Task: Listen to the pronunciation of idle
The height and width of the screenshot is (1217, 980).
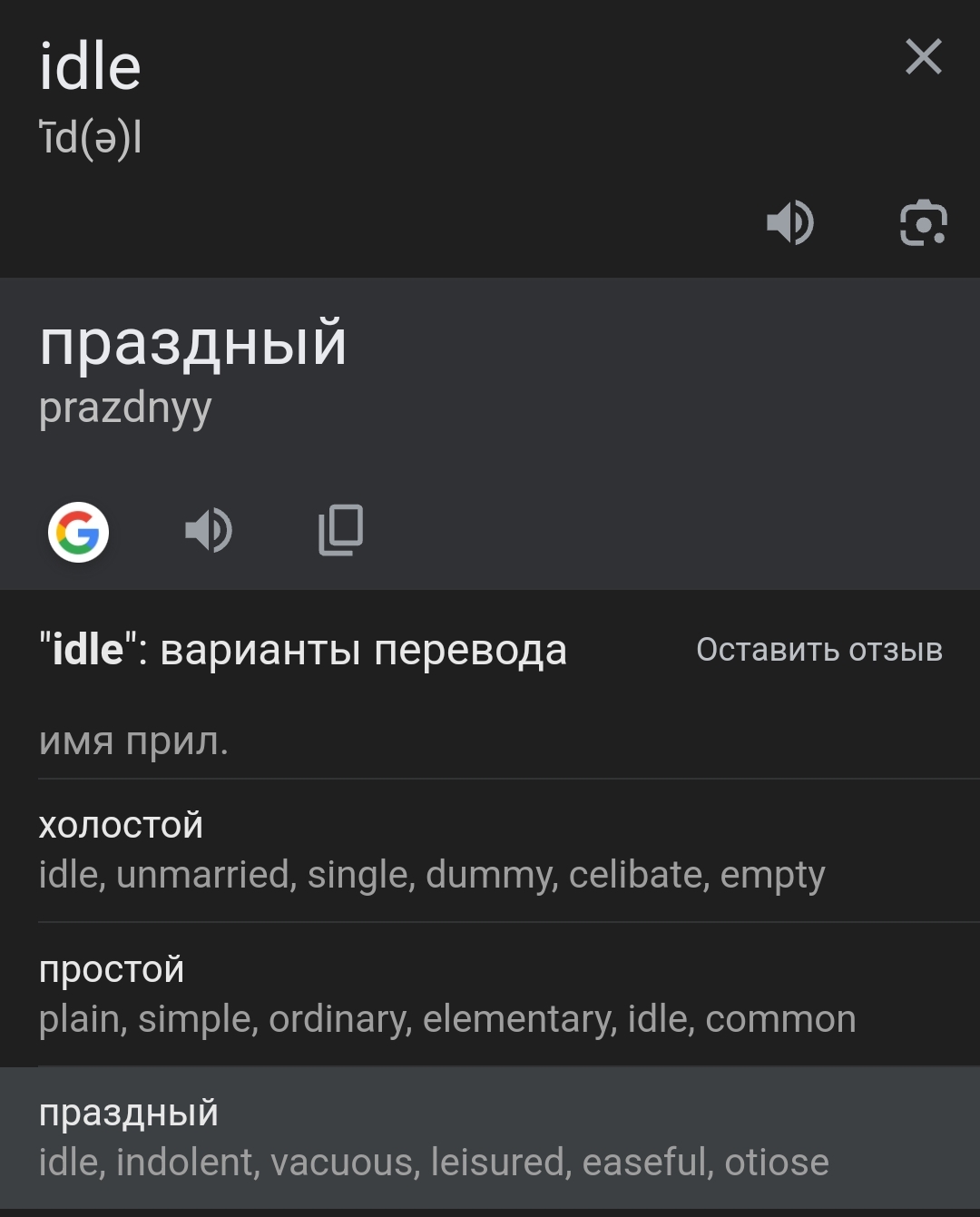Action: click(790, 222)
